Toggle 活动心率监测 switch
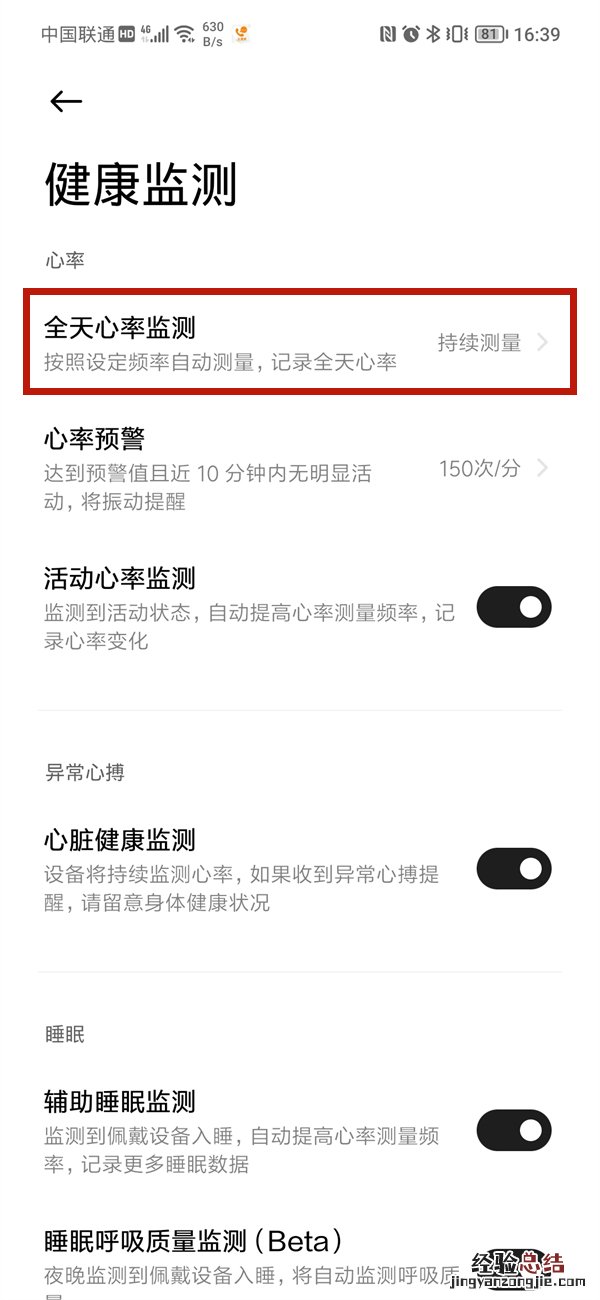 point(514,607)
